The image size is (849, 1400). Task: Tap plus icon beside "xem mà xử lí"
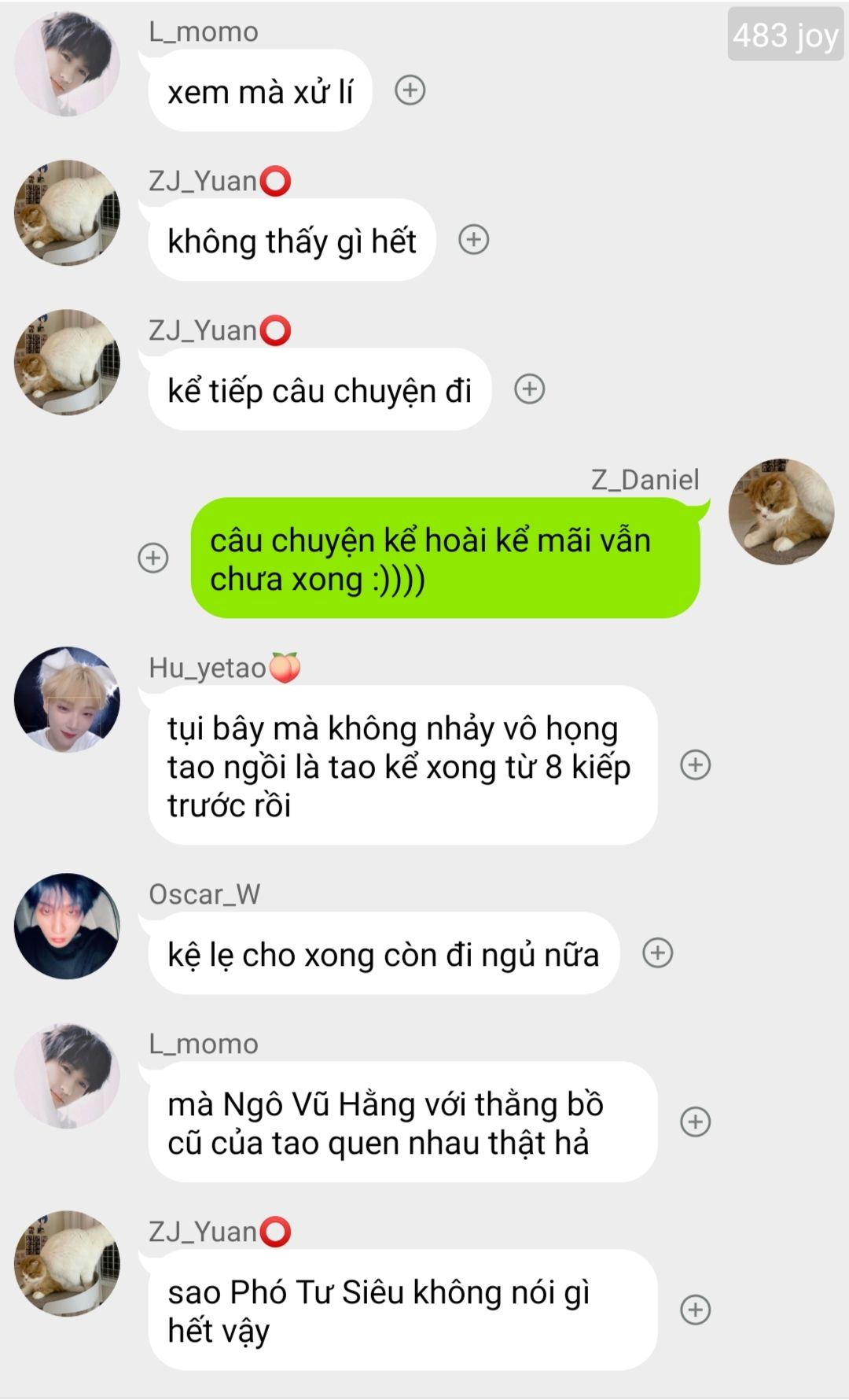[x=410, y=90]
